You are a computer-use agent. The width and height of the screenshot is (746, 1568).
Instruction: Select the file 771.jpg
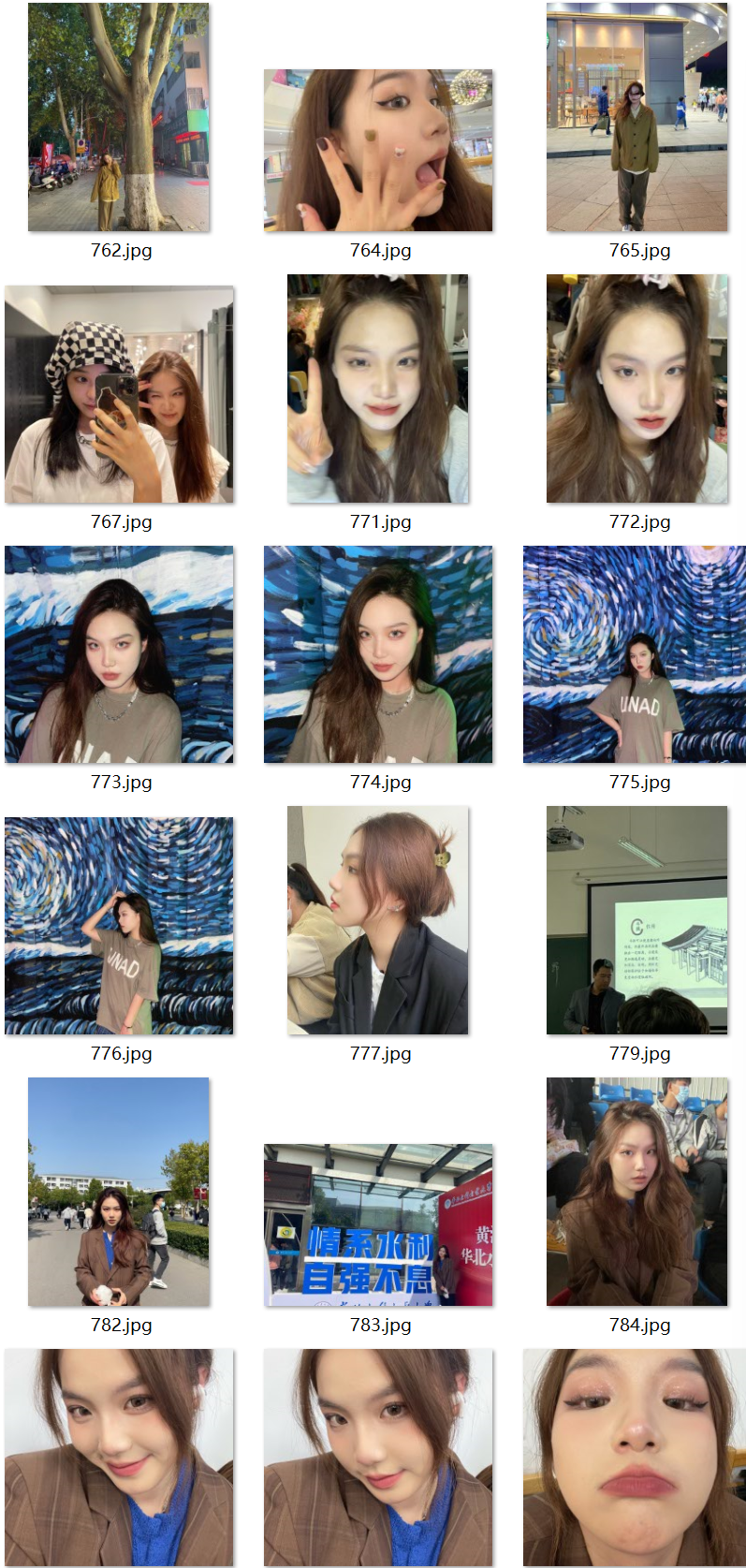tap(378, 388)
